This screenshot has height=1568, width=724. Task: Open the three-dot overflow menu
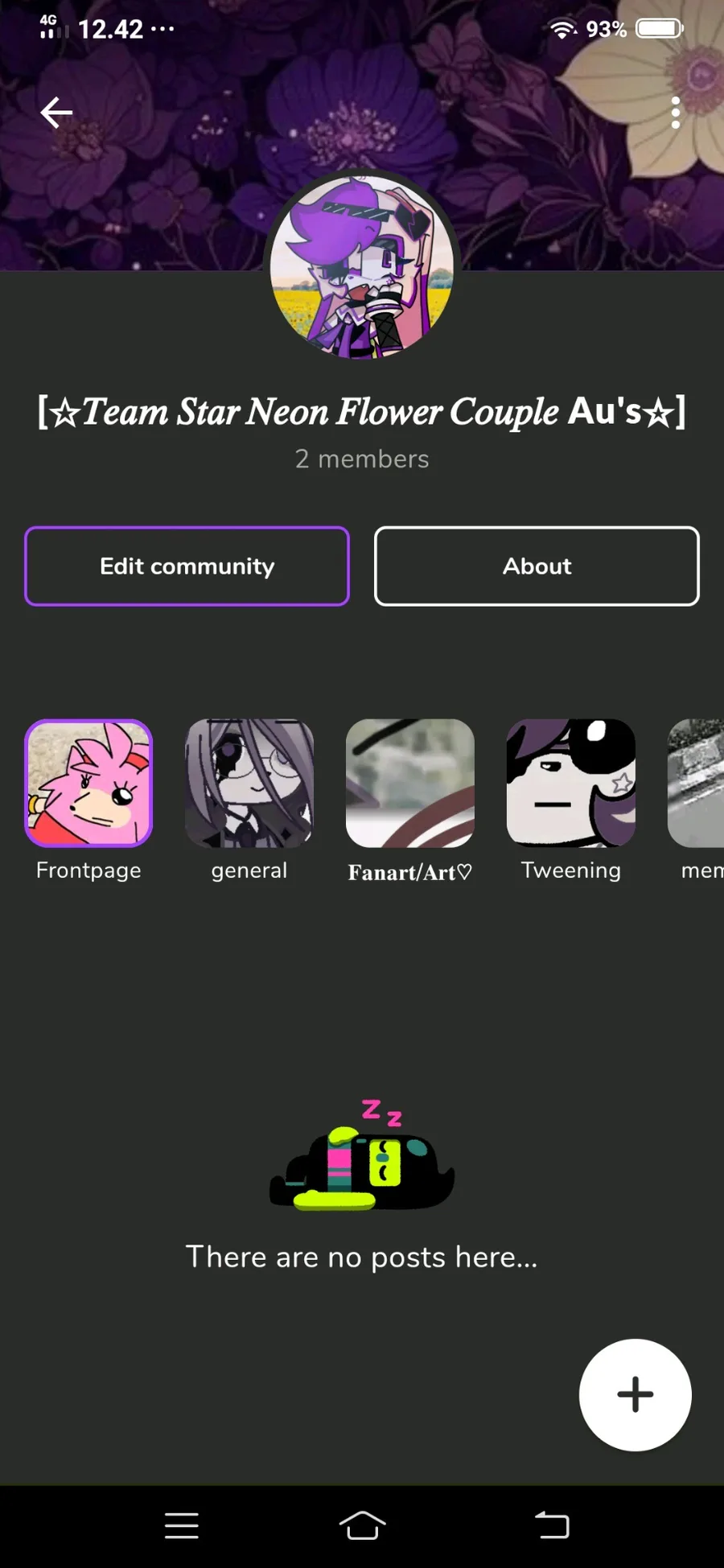[x=675, y=113]
